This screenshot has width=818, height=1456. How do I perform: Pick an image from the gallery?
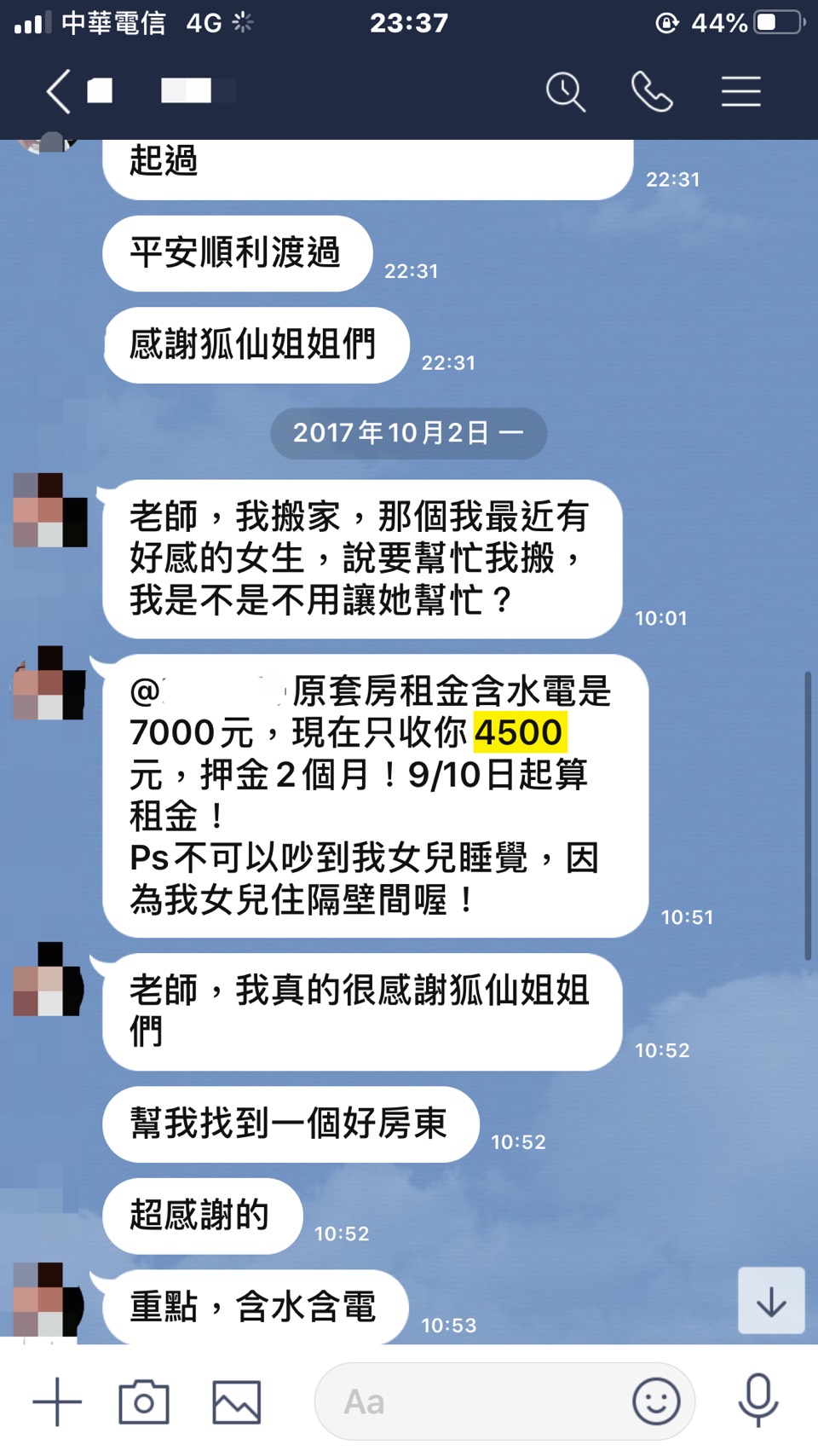coord(236,1401)
